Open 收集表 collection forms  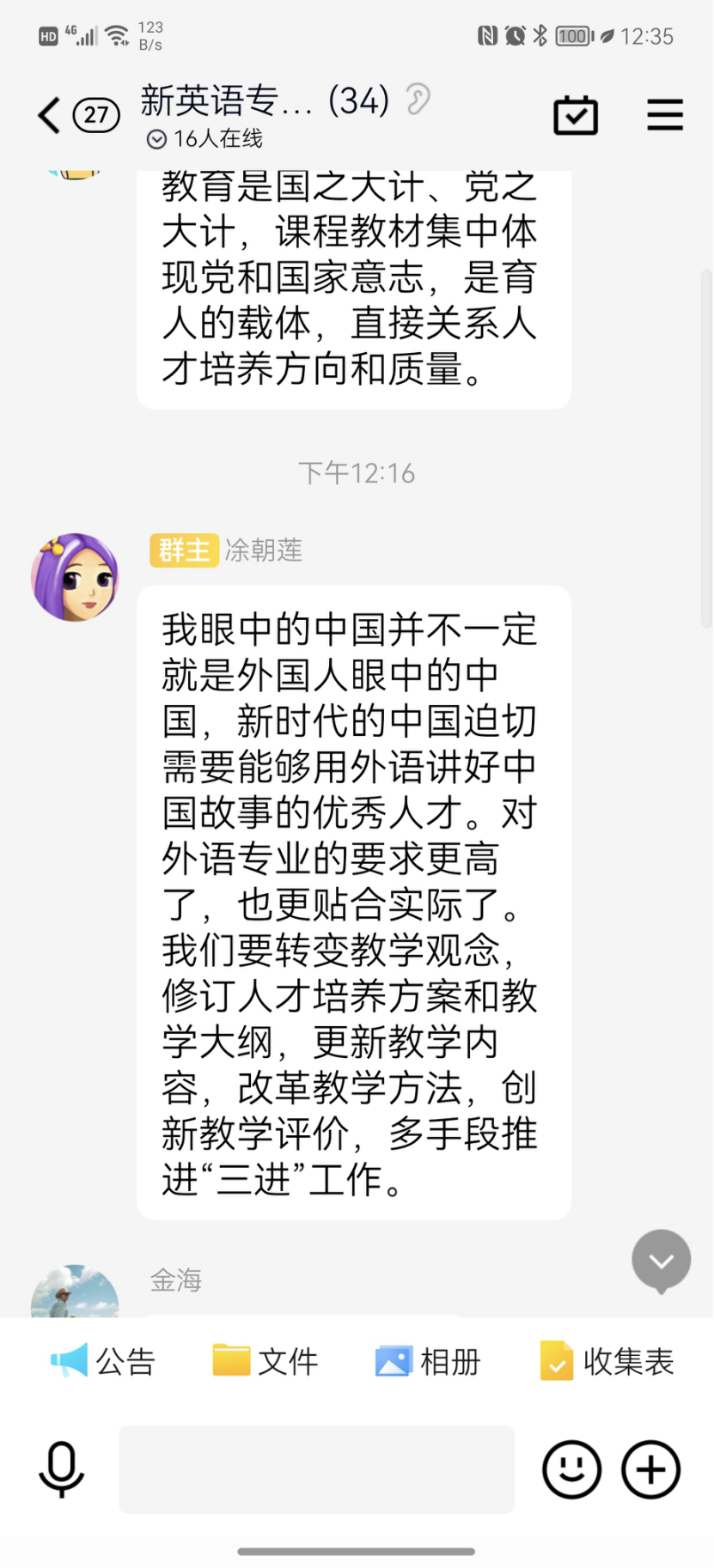pos(607,1361)
